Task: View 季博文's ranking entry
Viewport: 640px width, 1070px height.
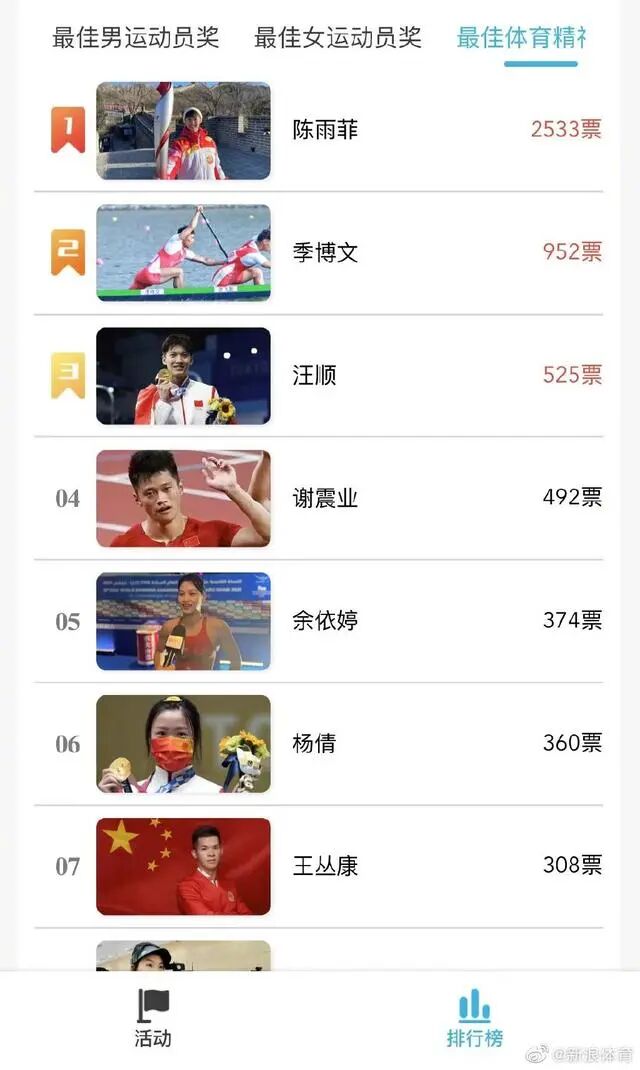Action: (x=325, y=252)
